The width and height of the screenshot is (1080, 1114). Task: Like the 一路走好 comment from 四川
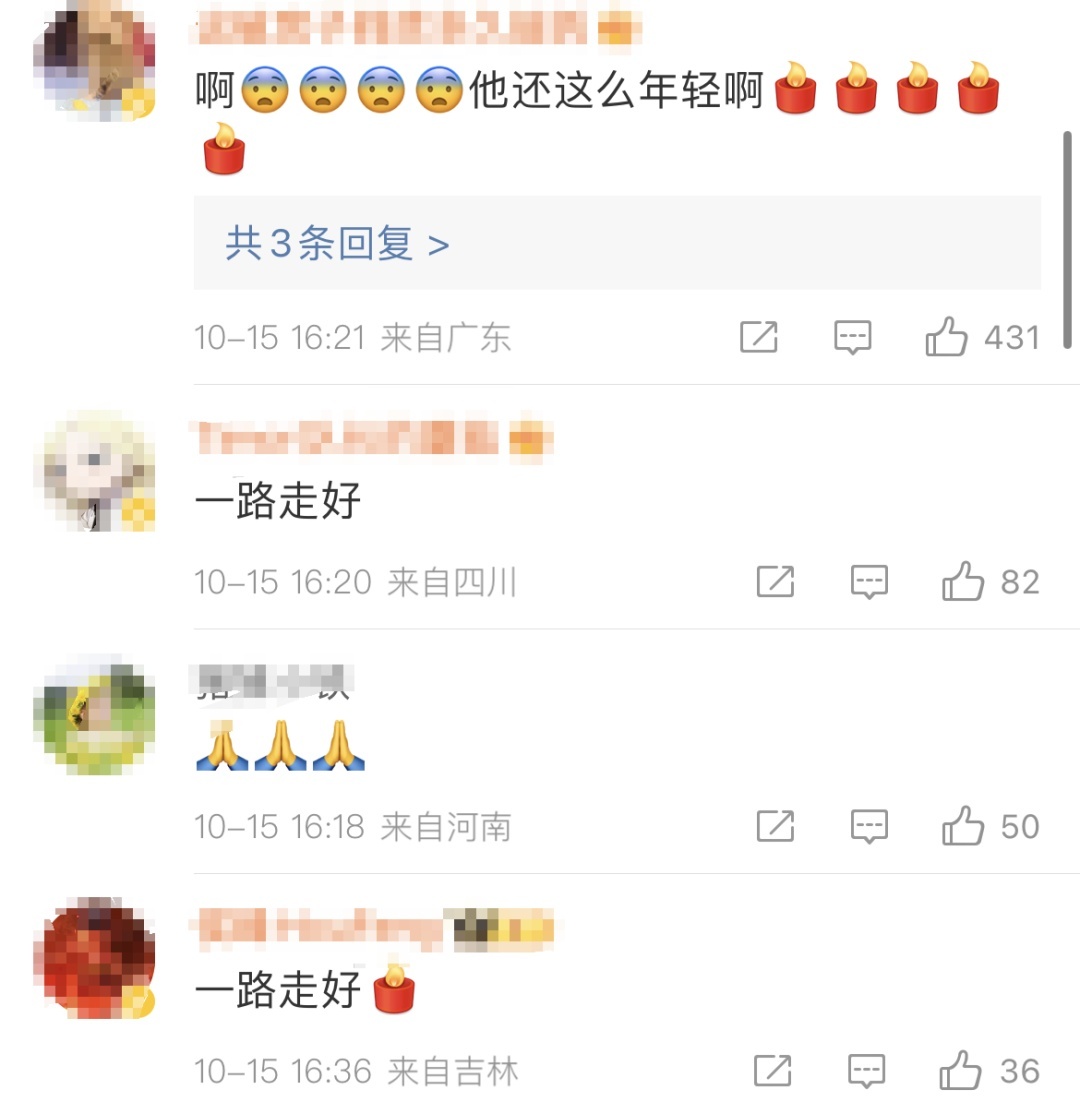point(963,582)
